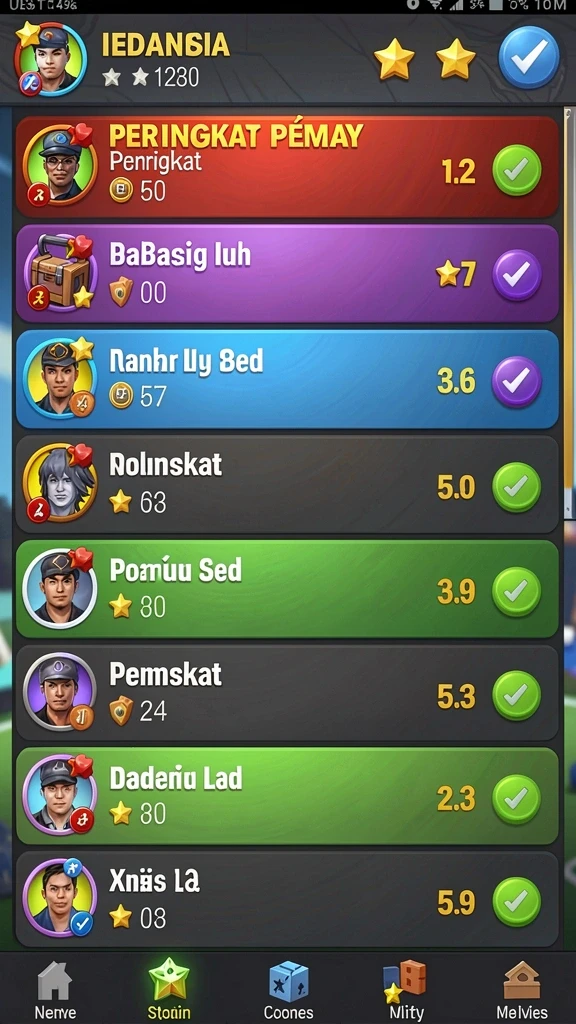Screen dimensions: 576x1024
Task: Tap the purple check on BaBasig luh
Action: click(x=517, y=275)
